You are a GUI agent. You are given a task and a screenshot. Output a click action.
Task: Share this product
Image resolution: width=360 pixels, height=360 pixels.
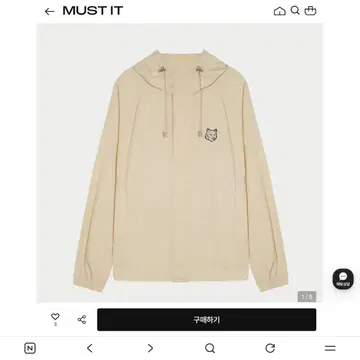[82, 319]
